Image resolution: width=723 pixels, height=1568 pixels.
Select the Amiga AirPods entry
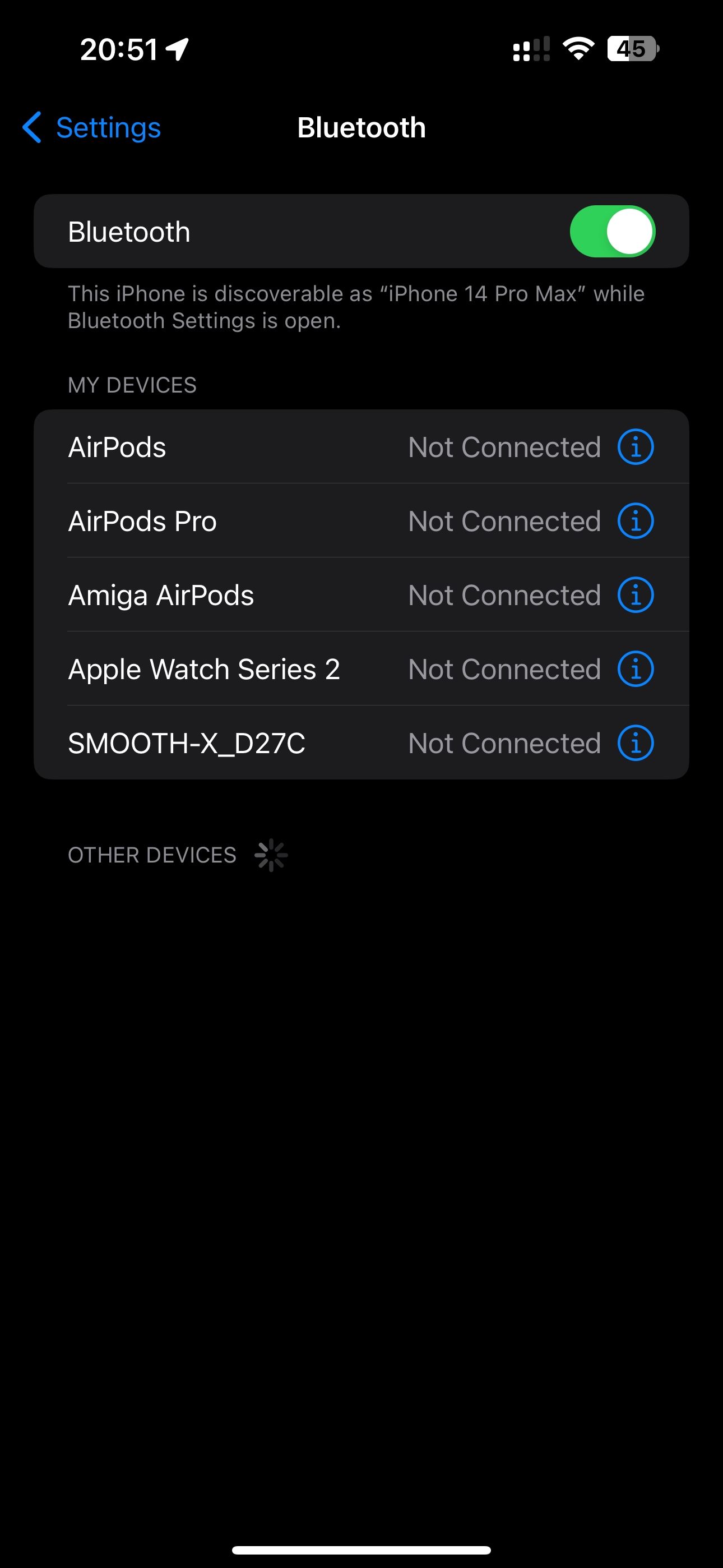[x=243, y=594]
